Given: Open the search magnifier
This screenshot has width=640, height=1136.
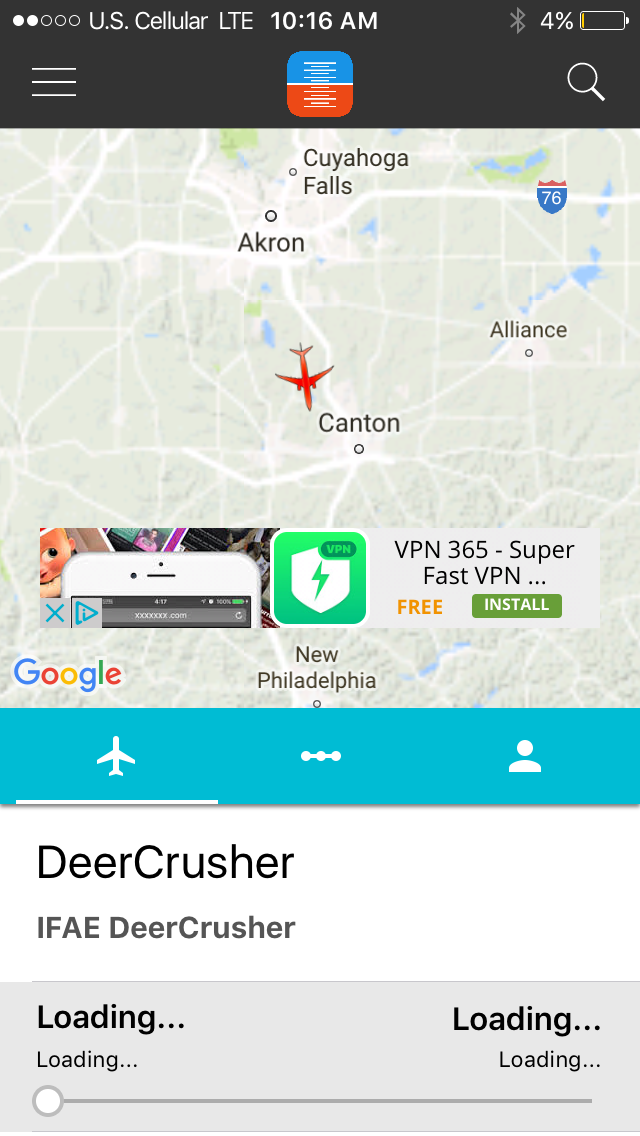Looking at the screenshot, I should click(586, 82).
